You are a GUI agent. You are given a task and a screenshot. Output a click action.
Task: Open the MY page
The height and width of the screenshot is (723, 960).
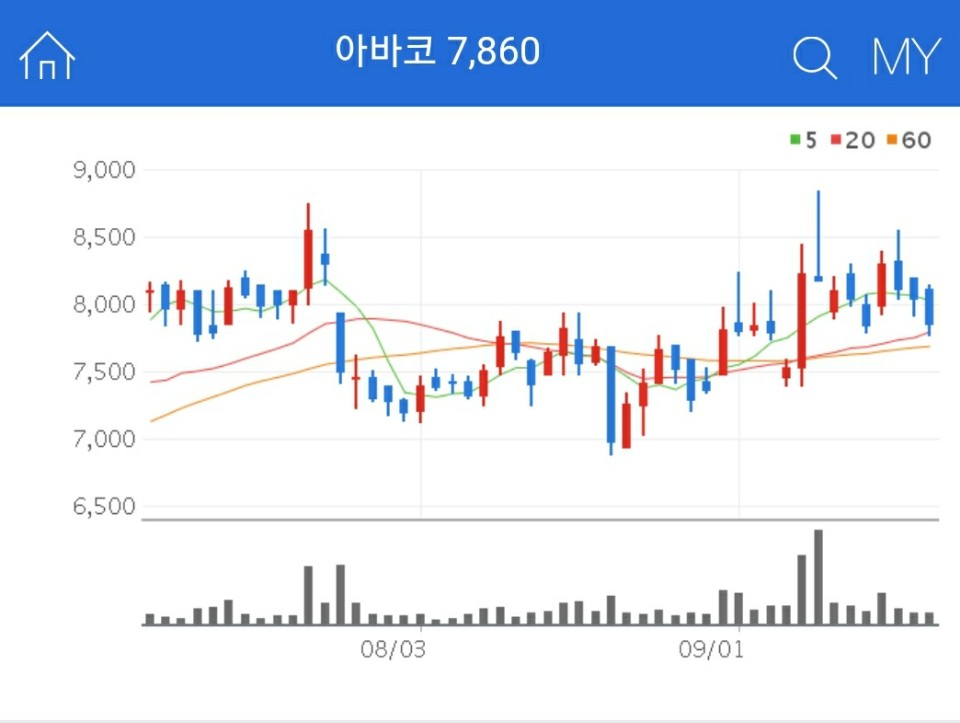[x=906, y=57]
